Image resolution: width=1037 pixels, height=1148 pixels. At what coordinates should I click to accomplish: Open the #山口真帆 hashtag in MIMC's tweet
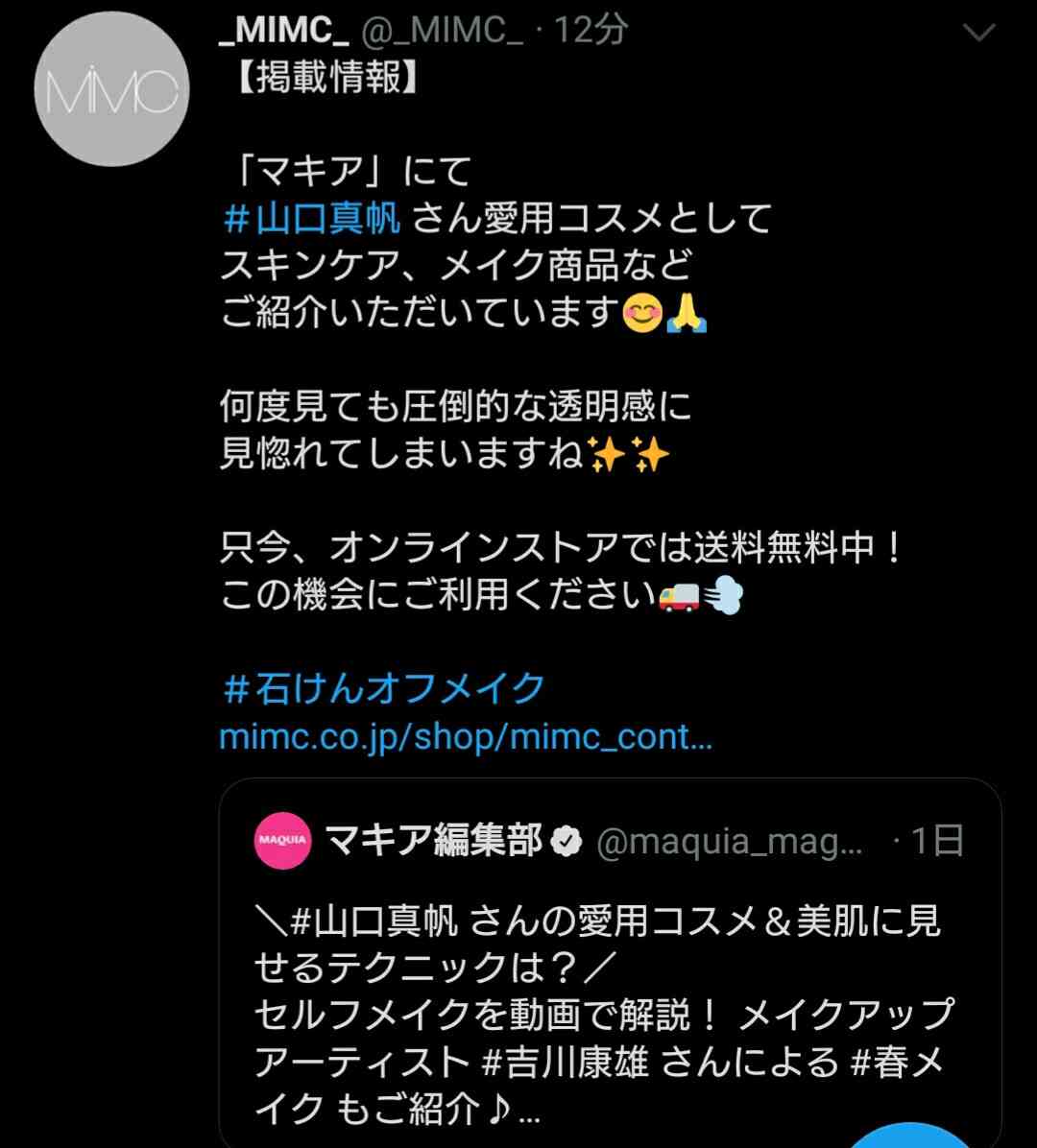(311, 219)
